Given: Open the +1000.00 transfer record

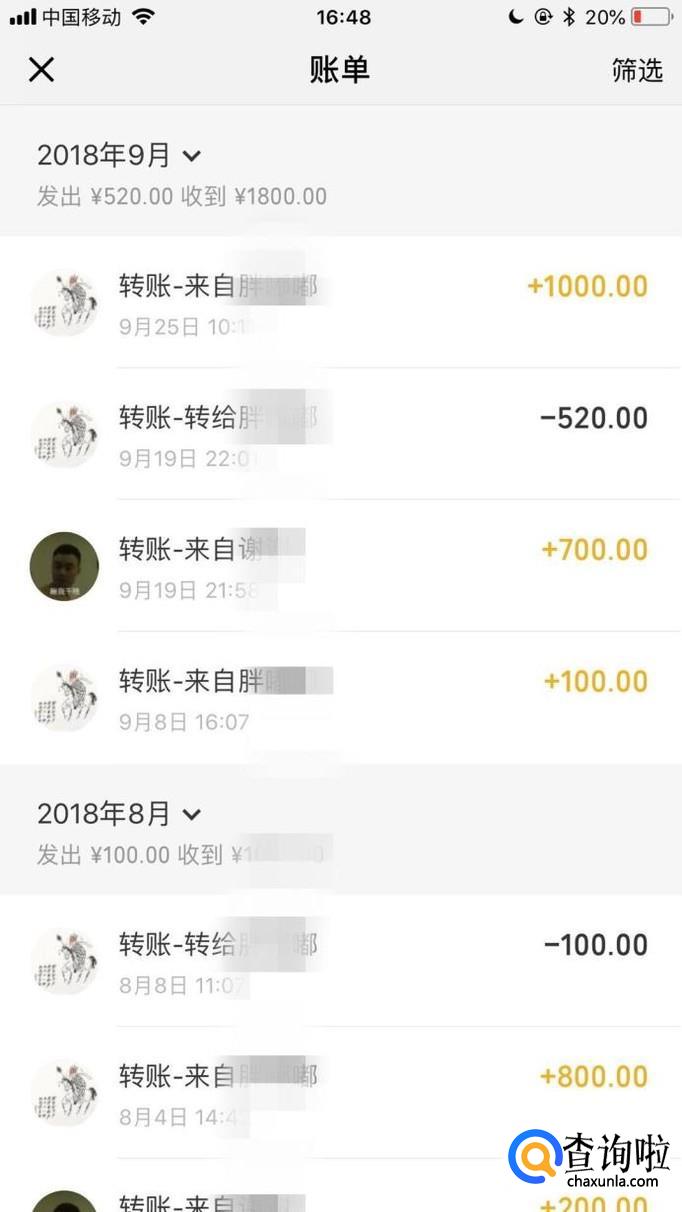Looking at the screenshot, I should 340,302.
